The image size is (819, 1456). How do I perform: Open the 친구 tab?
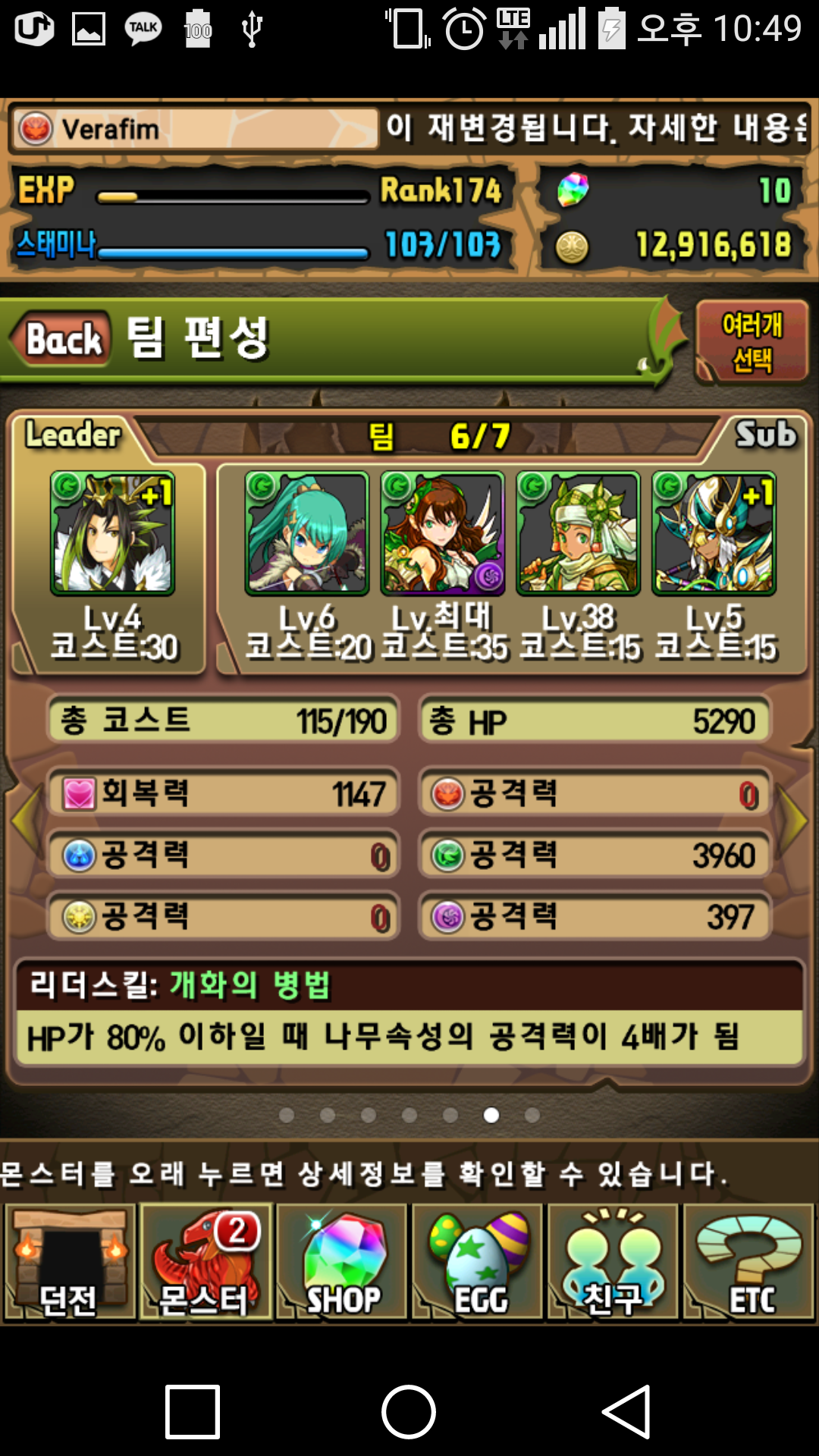pyautogui.click(x=613, y=1263)
